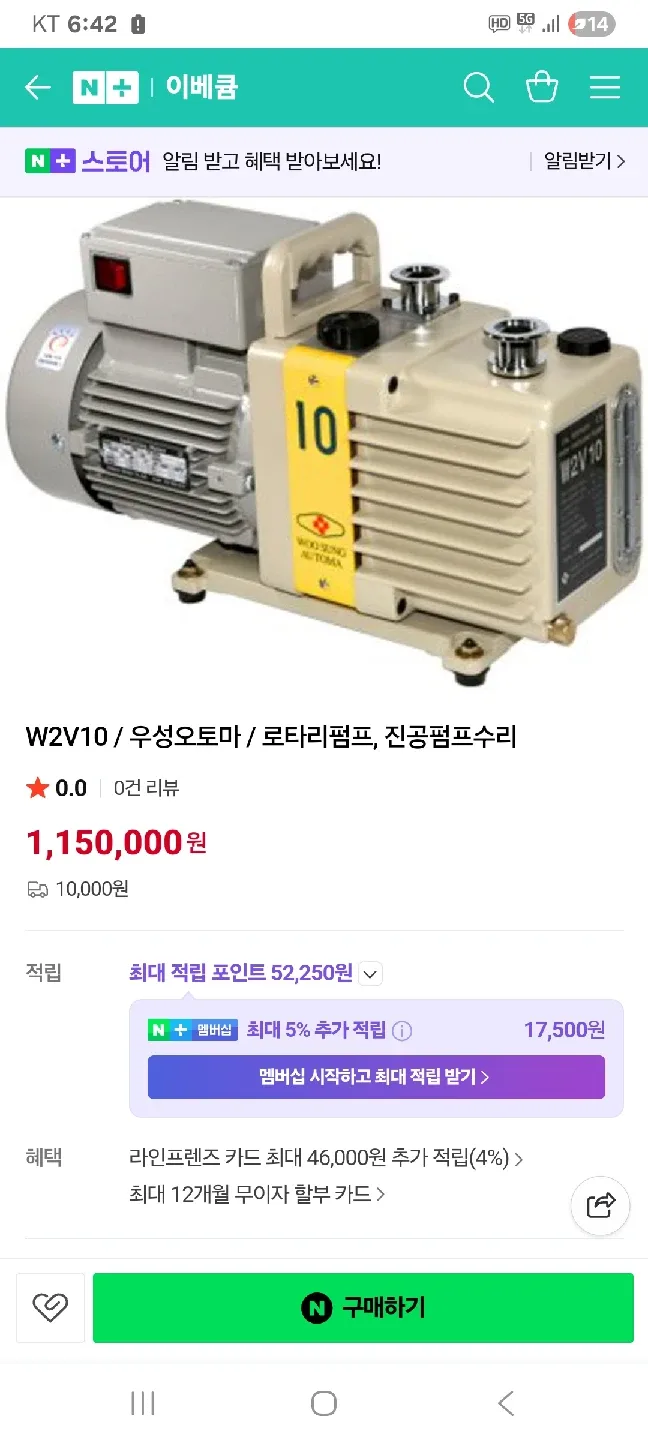This screenshot has height=1440, width=648.
Task: View the 0건 리뷰 reviews
Action: pos(146,788)
